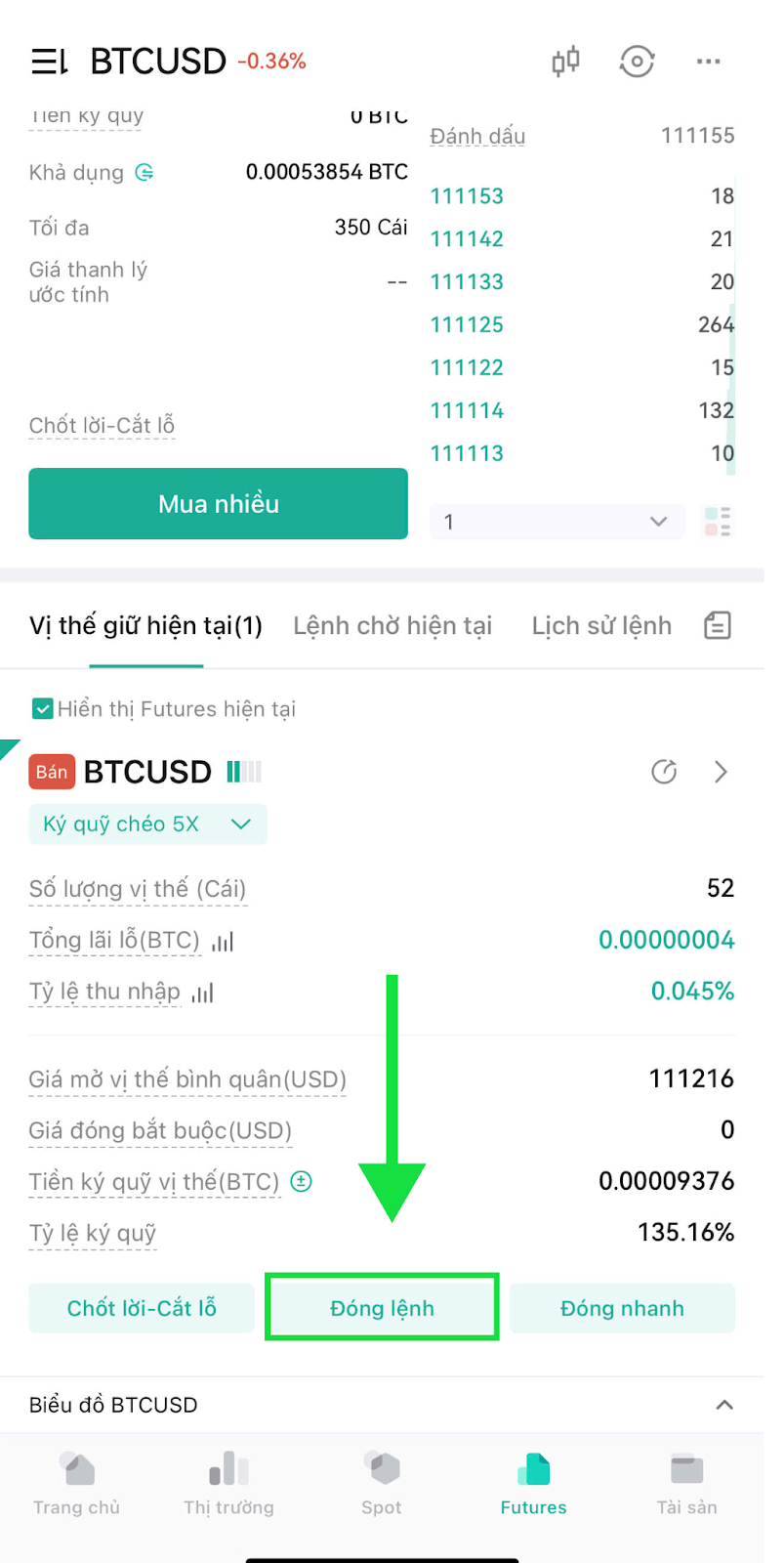Open the candlestick chart icon
This screenshot has width=784, height=1563.
coord(565,62)
